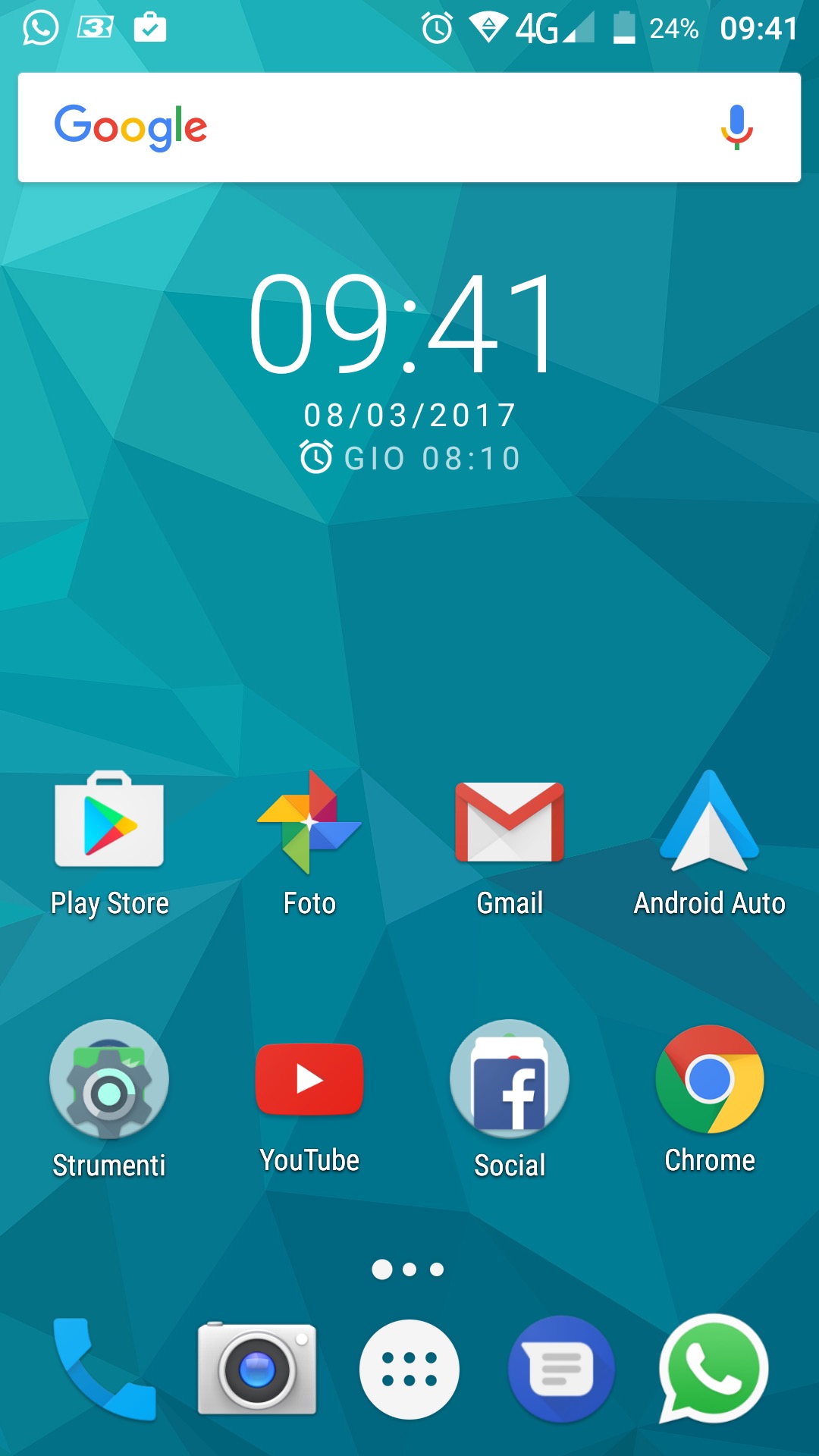Open the Messenger SMS app

point(561,1370)
